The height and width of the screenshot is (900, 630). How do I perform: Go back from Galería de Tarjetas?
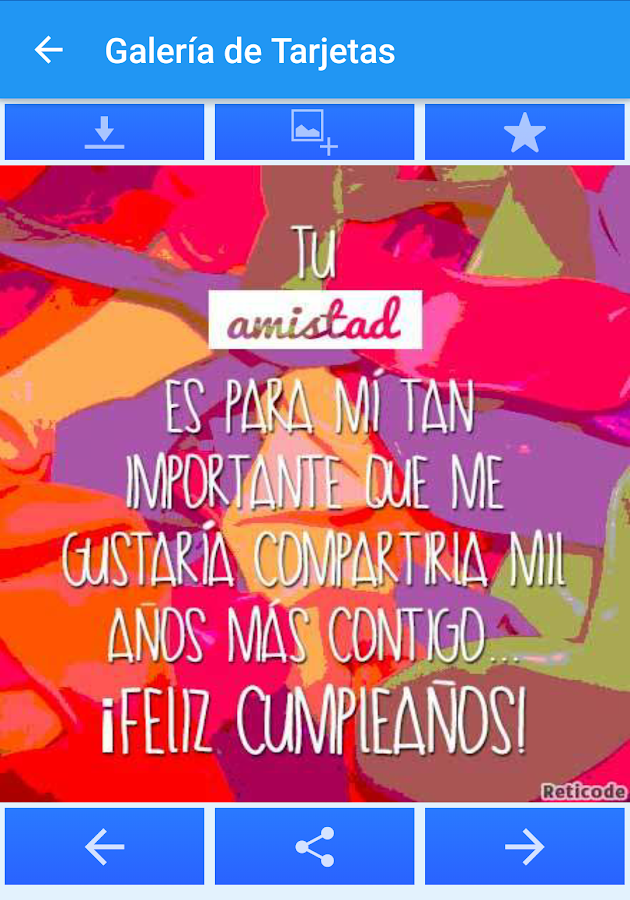pos(48,50)
